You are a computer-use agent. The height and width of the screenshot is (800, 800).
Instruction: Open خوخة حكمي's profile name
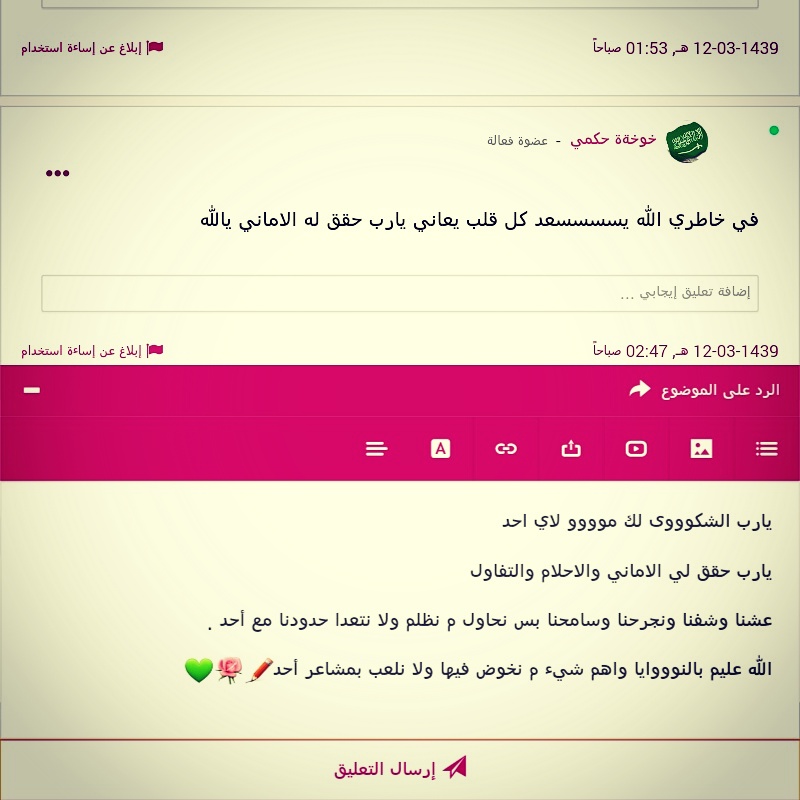click(x=613, y=139)
